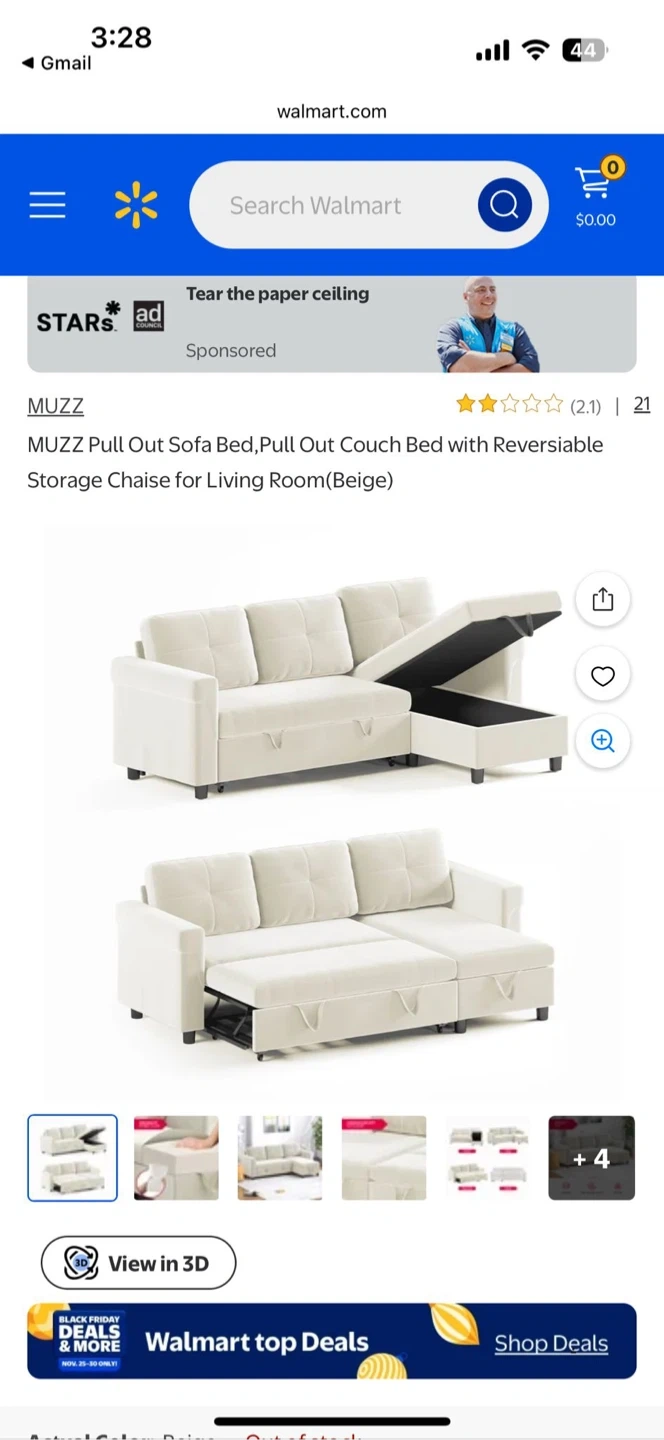Add the sofa to favorites with heart
The width and height of the screenshot is (664, 1440).
602,676
